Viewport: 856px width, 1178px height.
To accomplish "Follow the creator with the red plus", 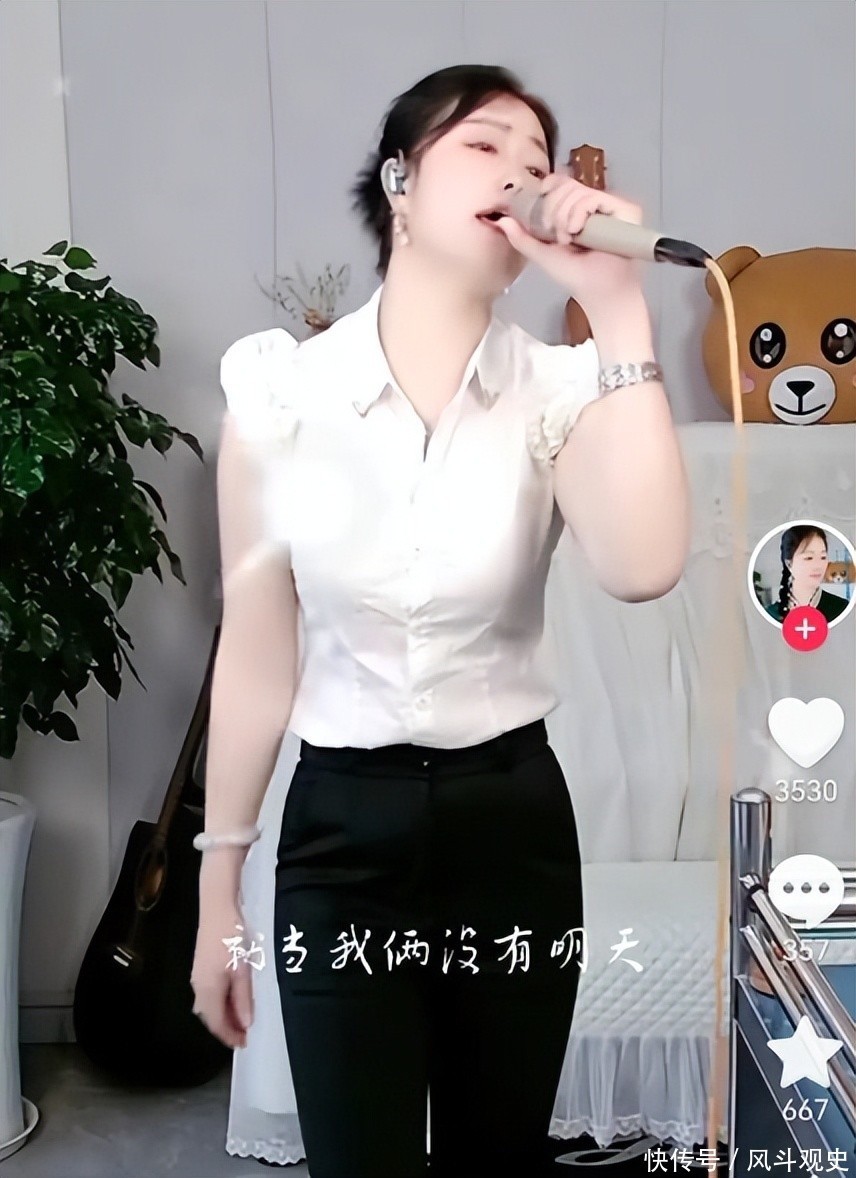I will click(x=804, y=631).
